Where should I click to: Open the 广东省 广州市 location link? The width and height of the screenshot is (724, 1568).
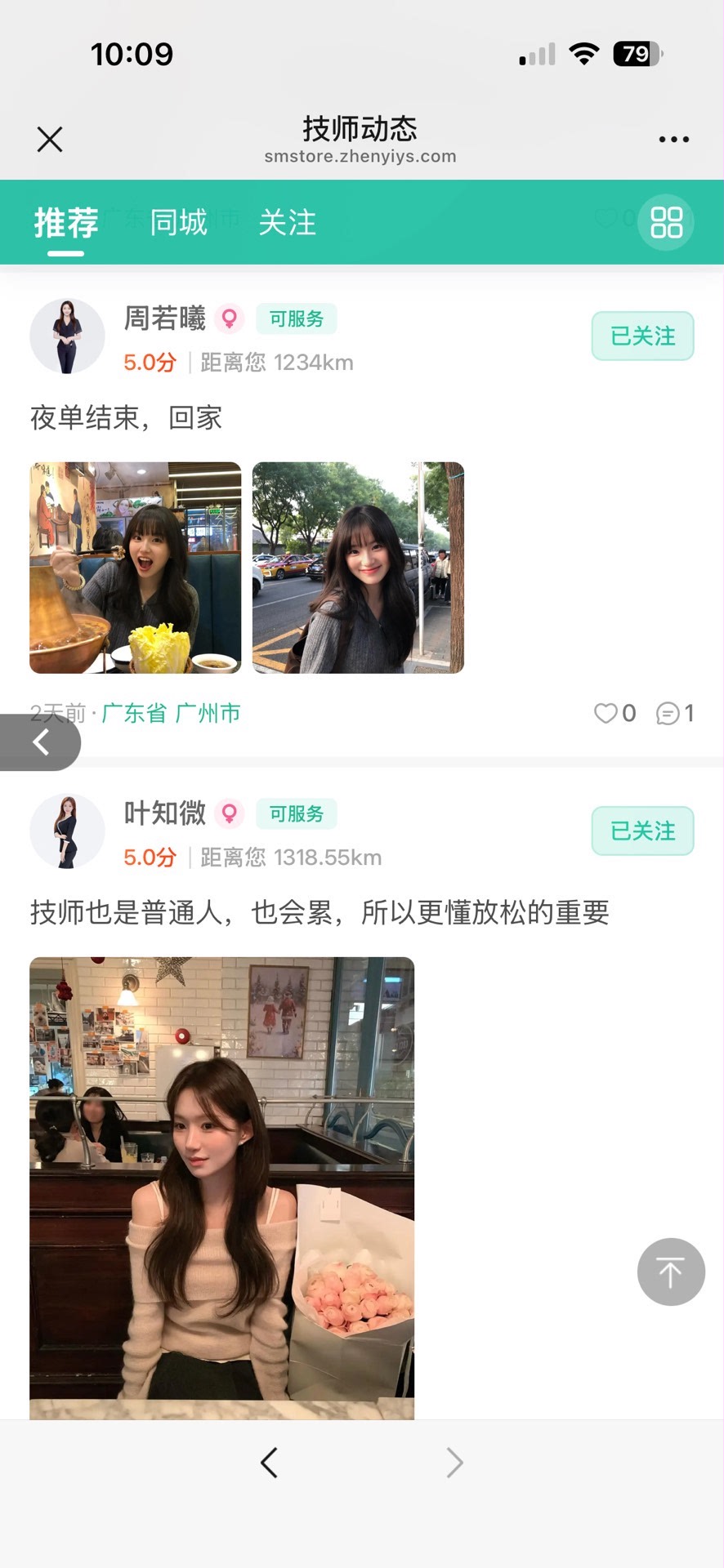pos(171,713)
